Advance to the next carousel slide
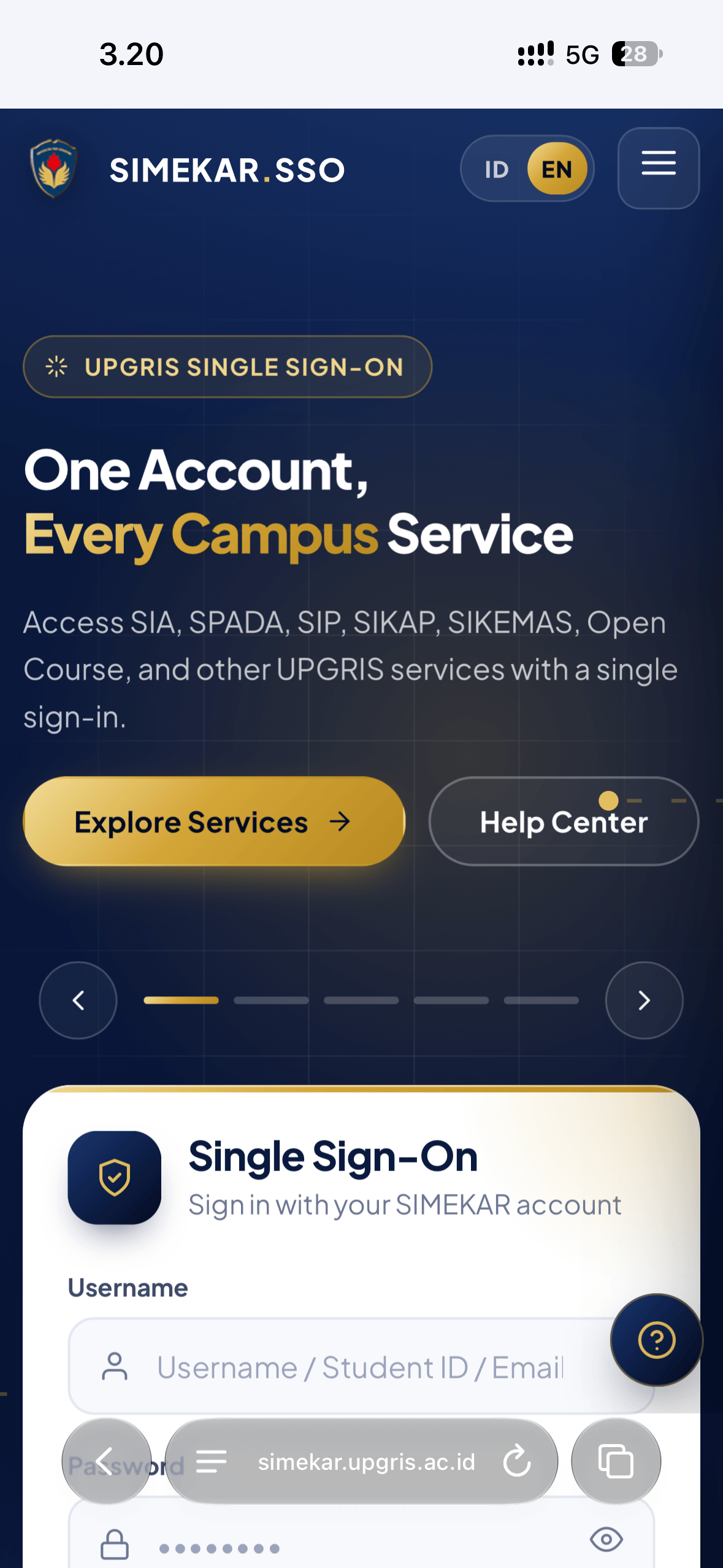This screenshot has height=1568, width=723. (644, 1001)
